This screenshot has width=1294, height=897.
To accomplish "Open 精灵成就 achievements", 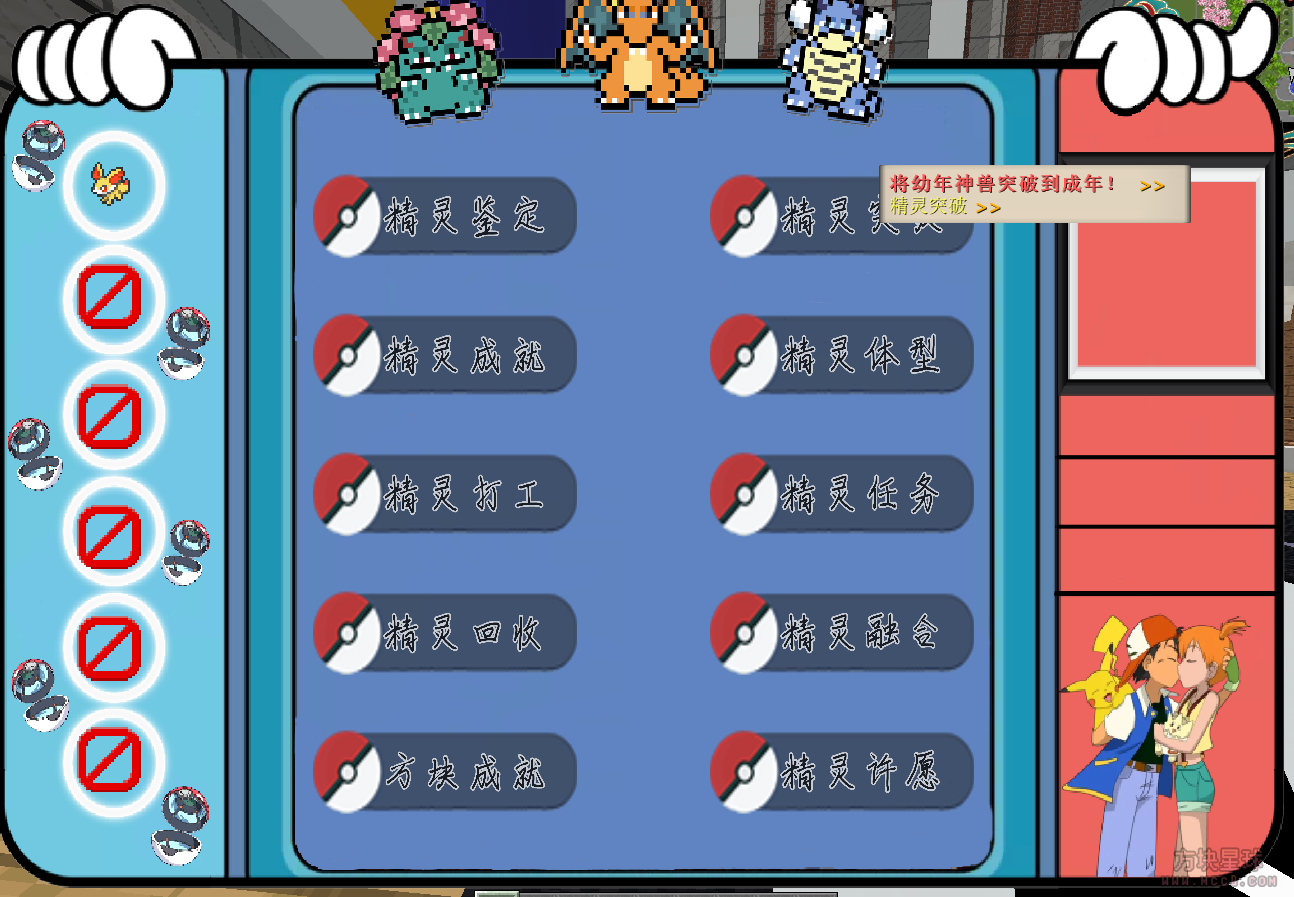I will (446, 355).
